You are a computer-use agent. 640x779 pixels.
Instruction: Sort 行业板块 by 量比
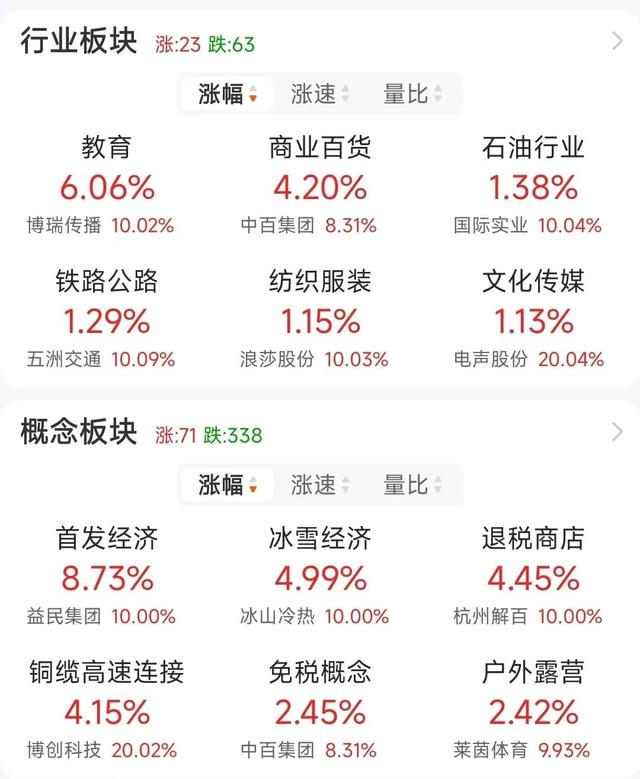tap(412, 94)
